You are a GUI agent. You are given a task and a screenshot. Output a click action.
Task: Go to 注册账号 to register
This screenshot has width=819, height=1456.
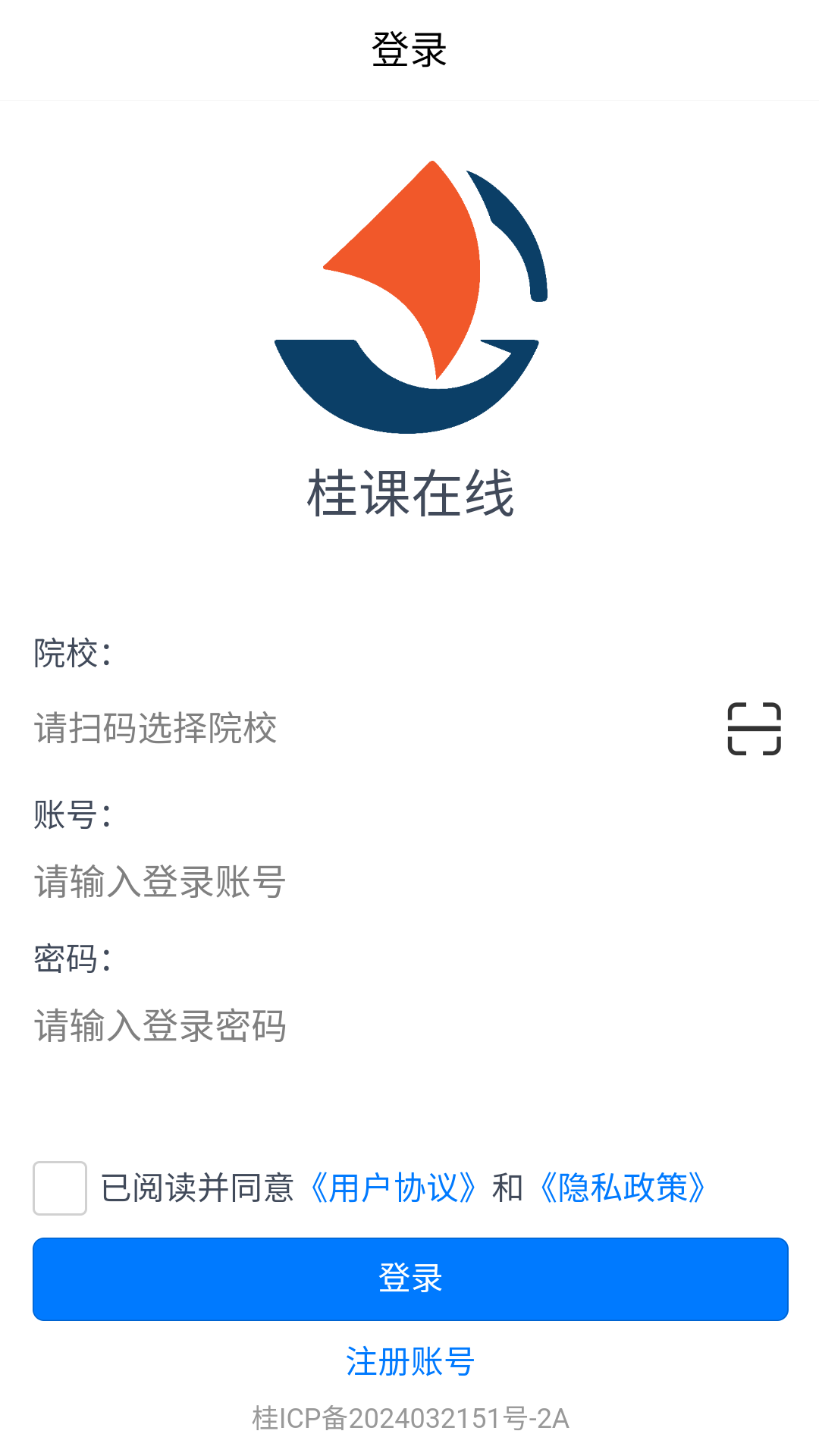[x=409, y=1361]
